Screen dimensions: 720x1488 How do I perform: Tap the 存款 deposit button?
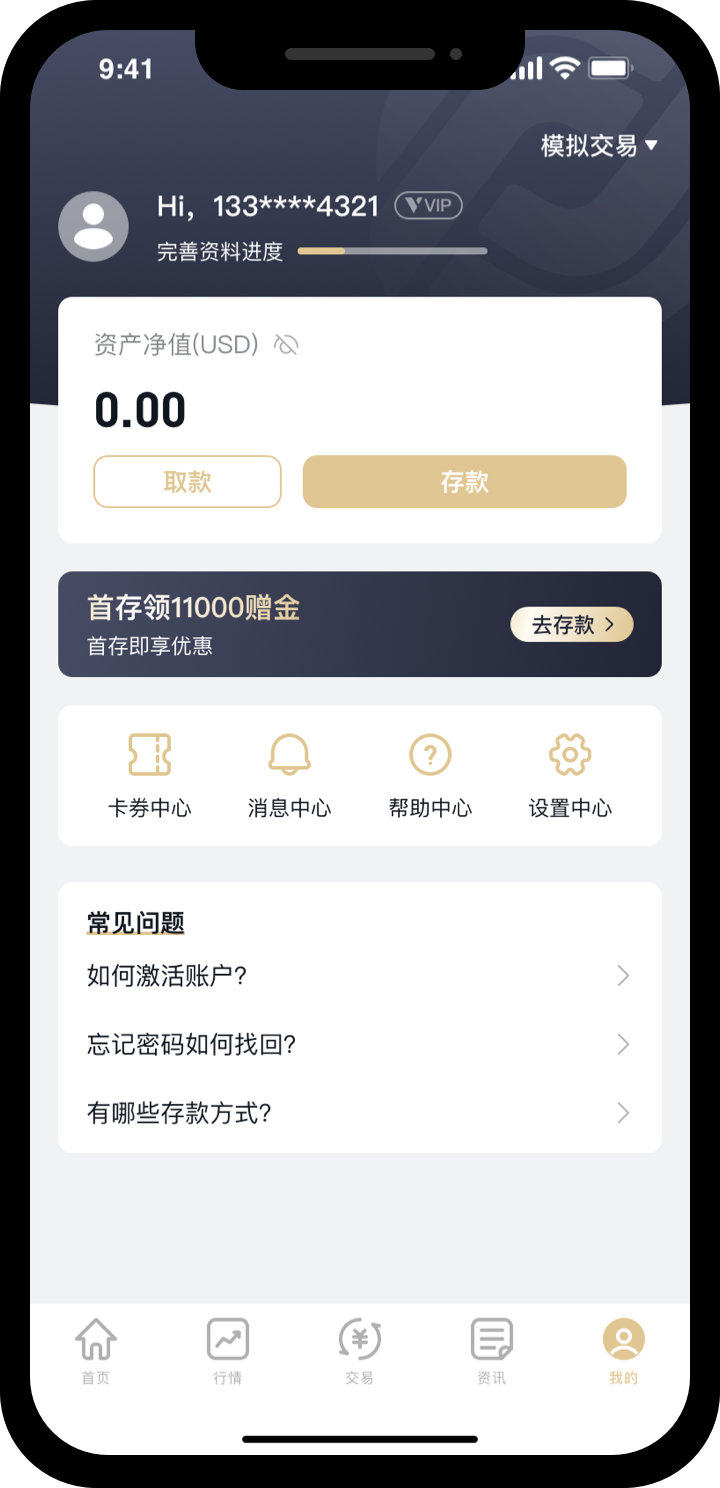pyautogui.click(x=464, y=482)
